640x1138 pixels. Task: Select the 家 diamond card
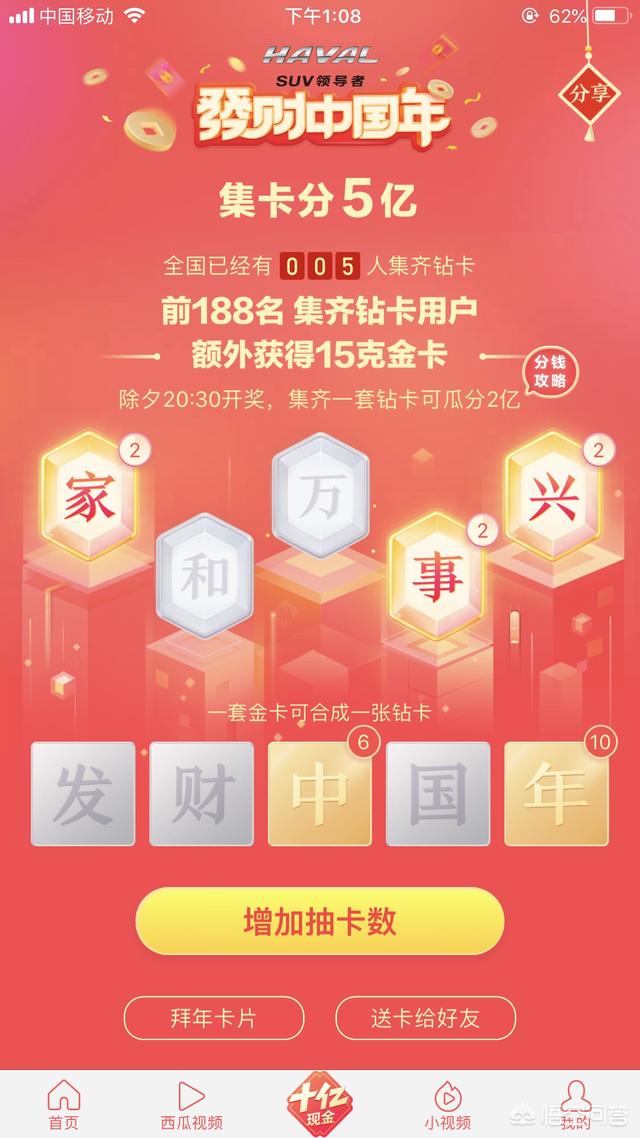[x=90, y=497]
